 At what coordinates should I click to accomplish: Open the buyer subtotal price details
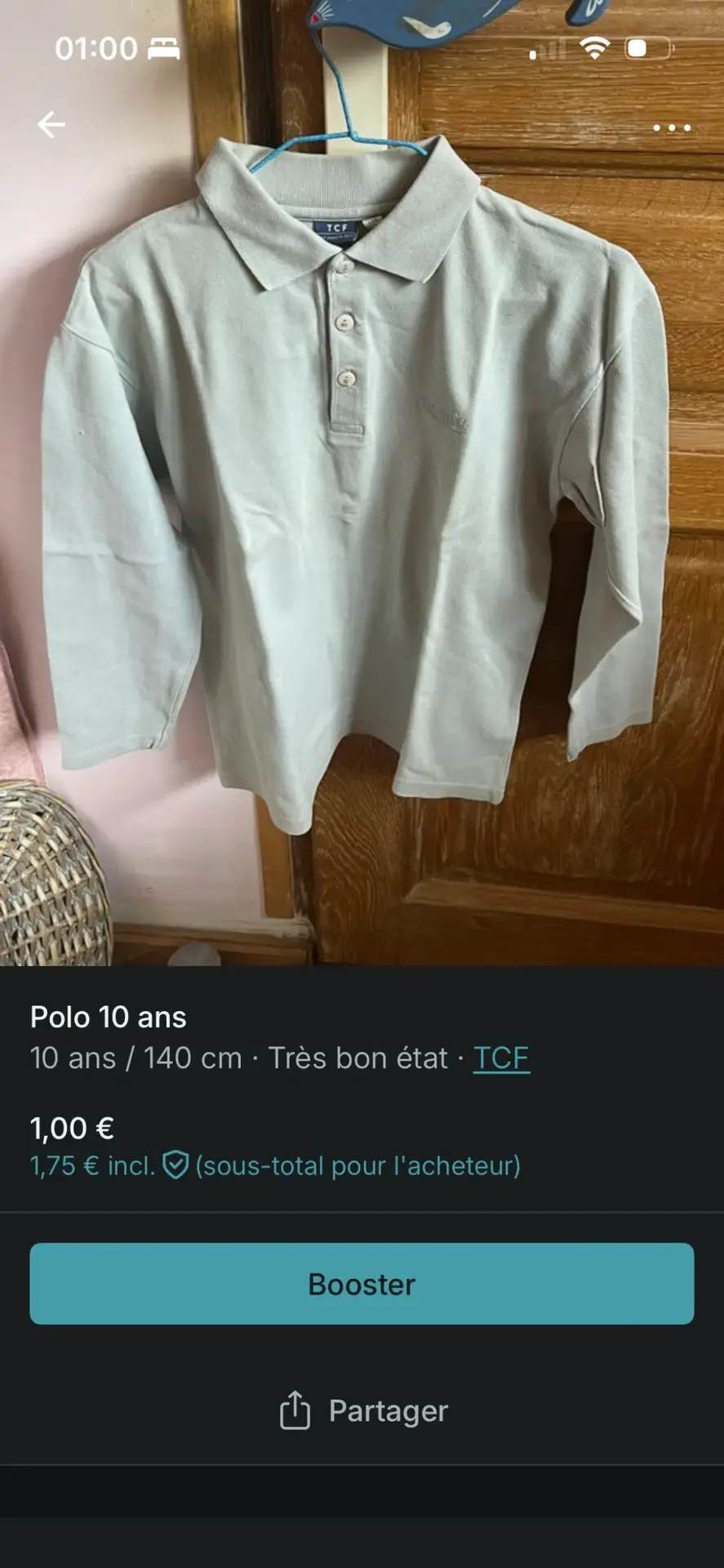click(275, 1165)
